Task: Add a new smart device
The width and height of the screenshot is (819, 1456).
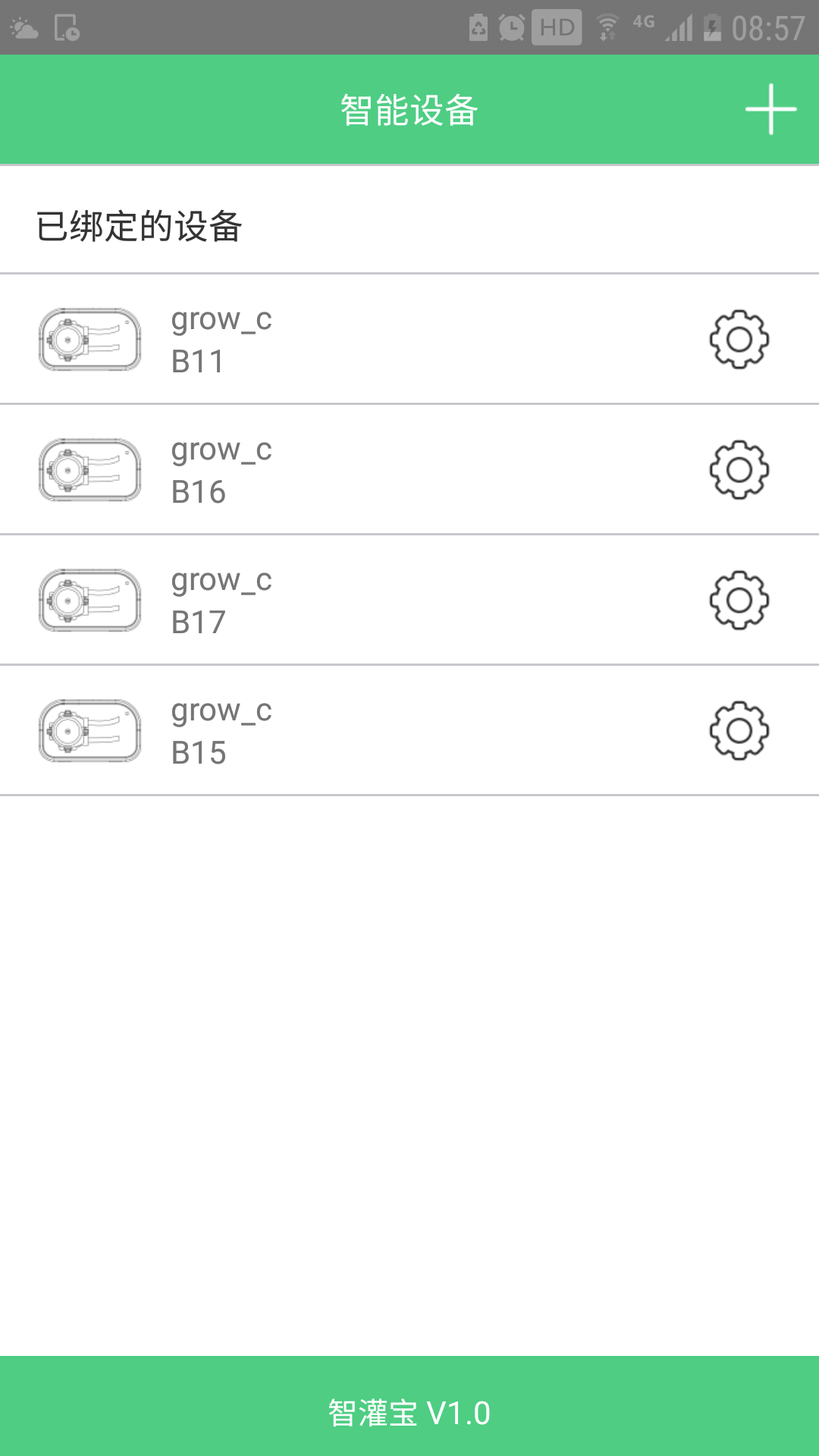Action: [770, 110]
